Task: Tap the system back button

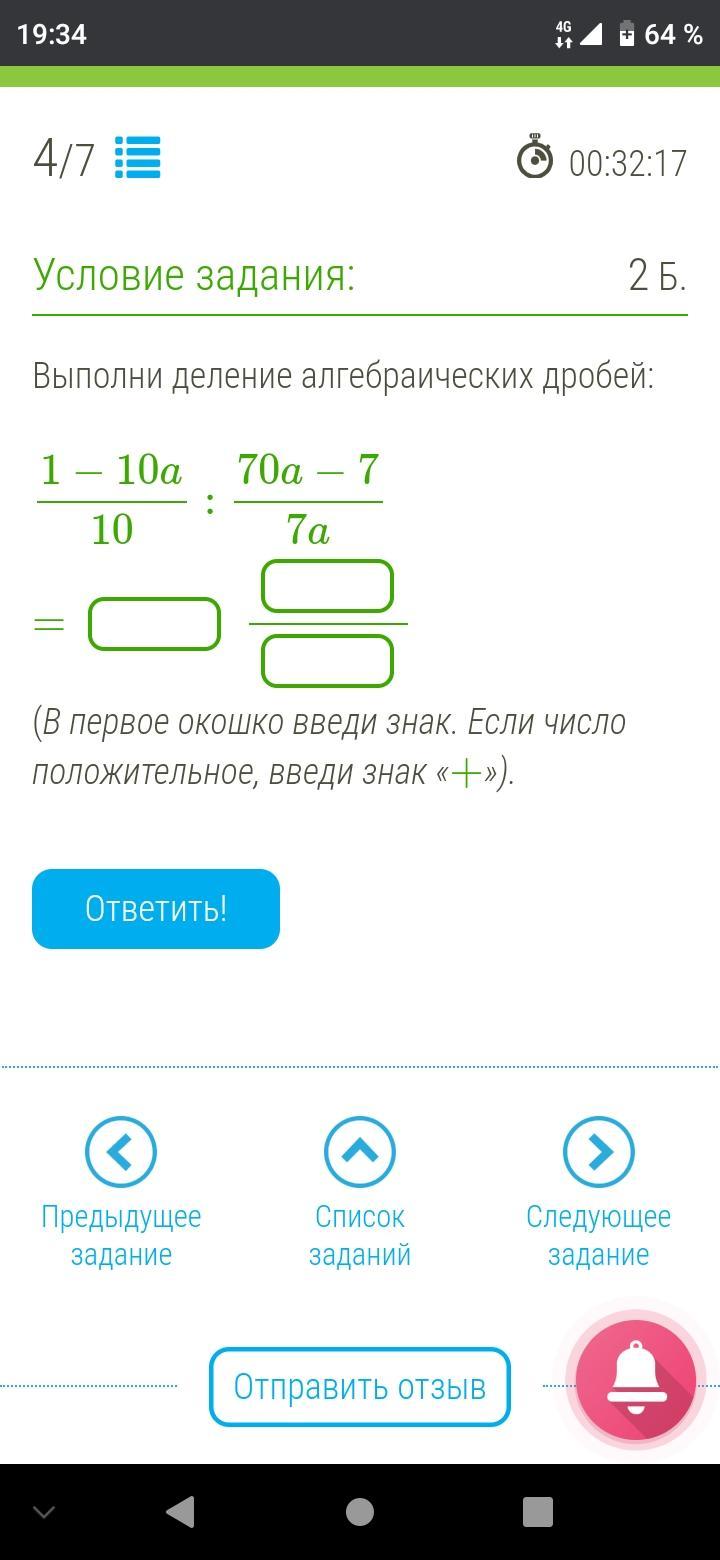Action: point(180,1512)
